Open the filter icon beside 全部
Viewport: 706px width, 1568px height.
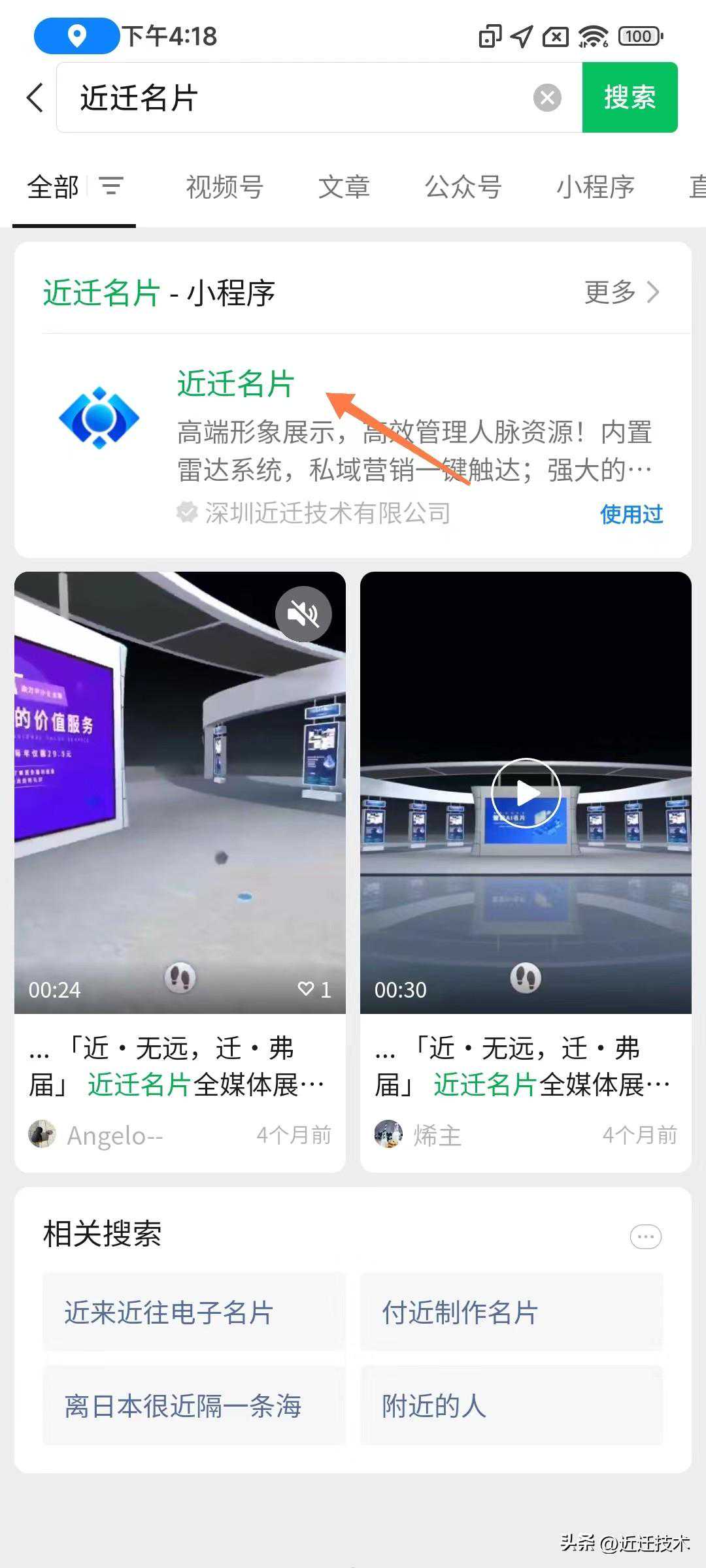(111, 187)
